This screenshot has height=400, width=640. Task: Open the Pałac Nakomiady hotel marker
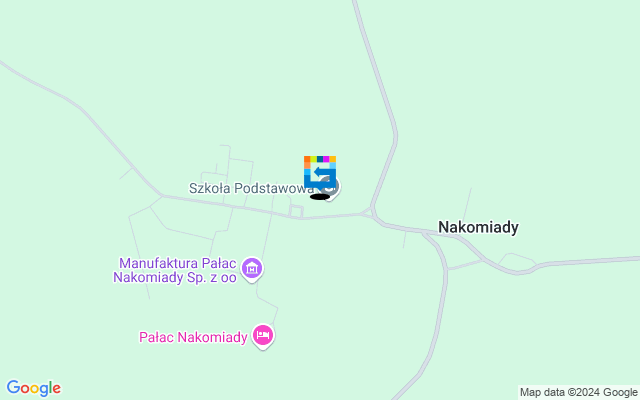(x=263, y=336)
